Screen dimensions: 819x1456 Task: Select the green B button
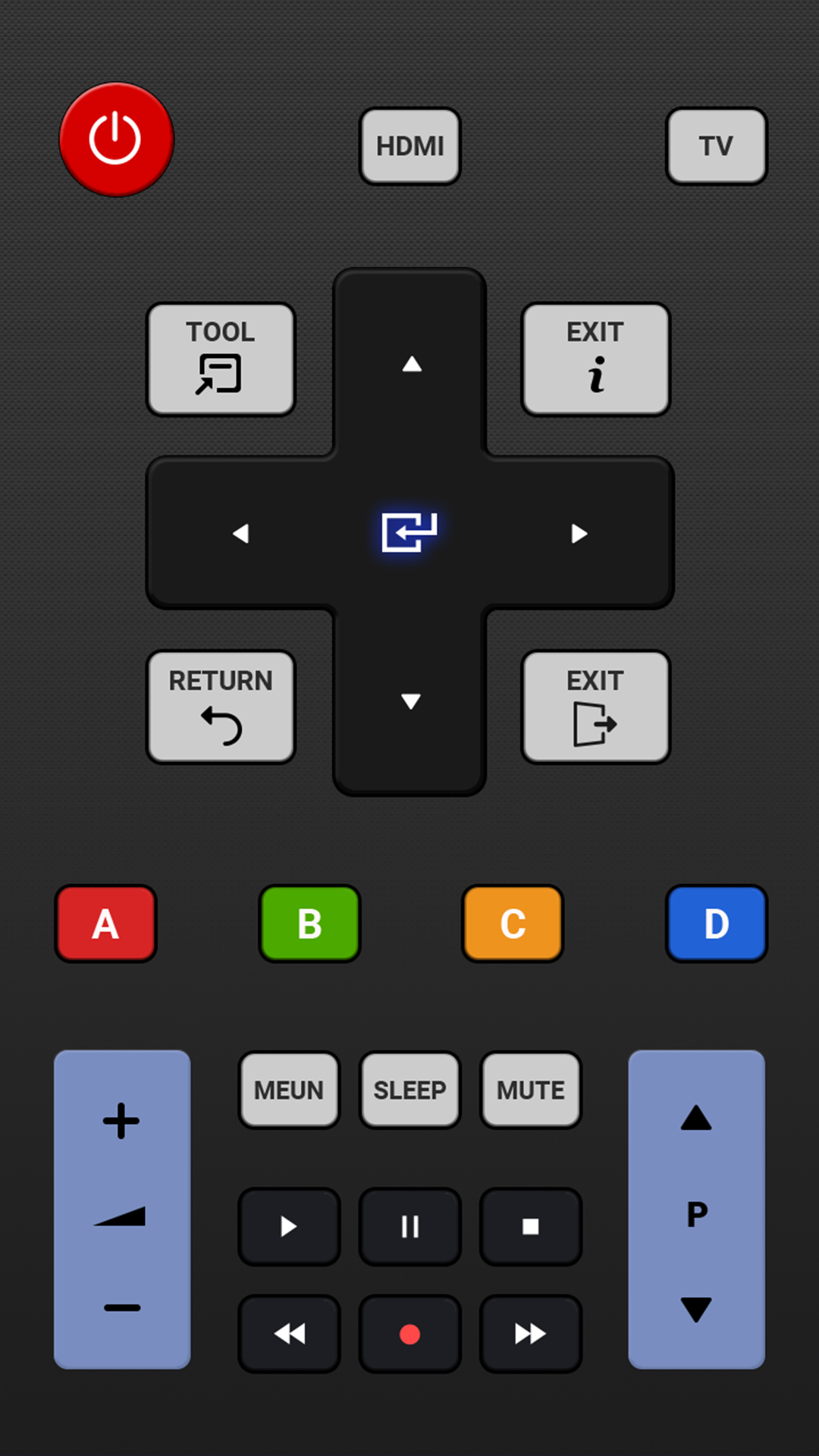(309, 924)
